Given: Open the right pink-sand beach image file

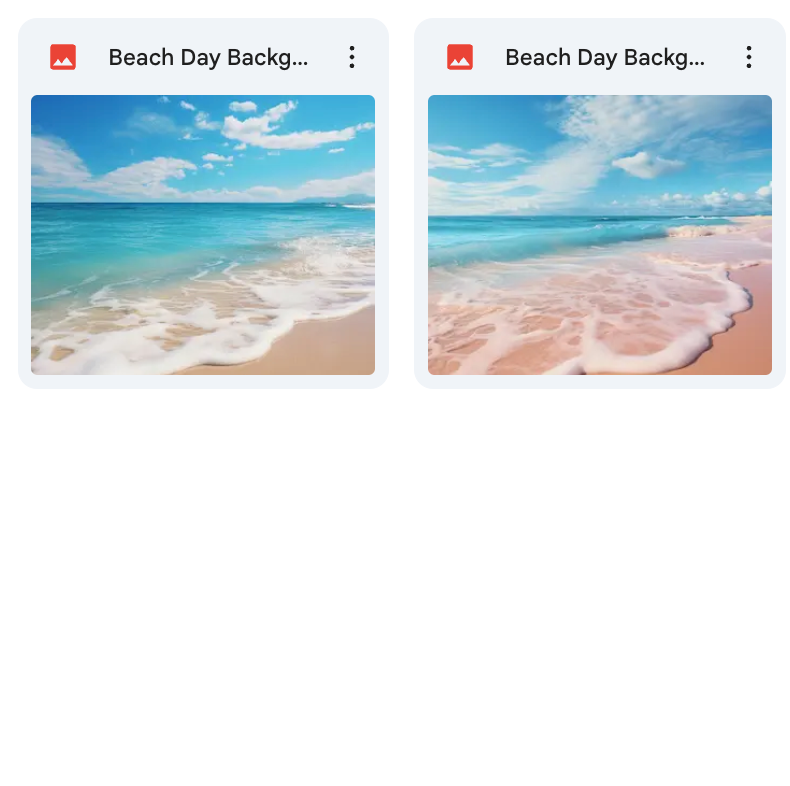Looking at the screenshot, I should click(x=599, y=235).
